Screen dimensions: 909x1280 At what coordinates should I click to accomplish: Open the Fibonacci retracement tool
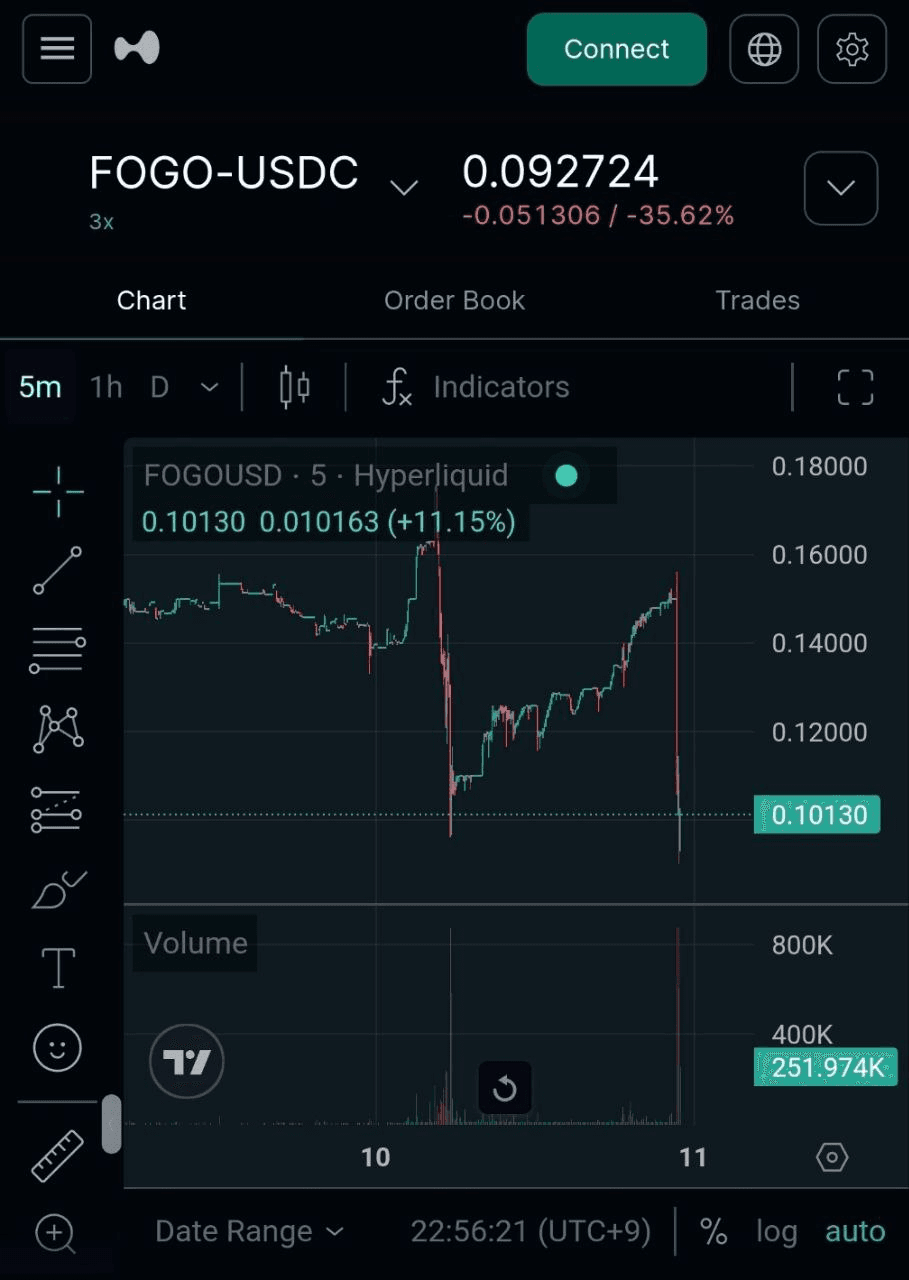tap(57, 649)
